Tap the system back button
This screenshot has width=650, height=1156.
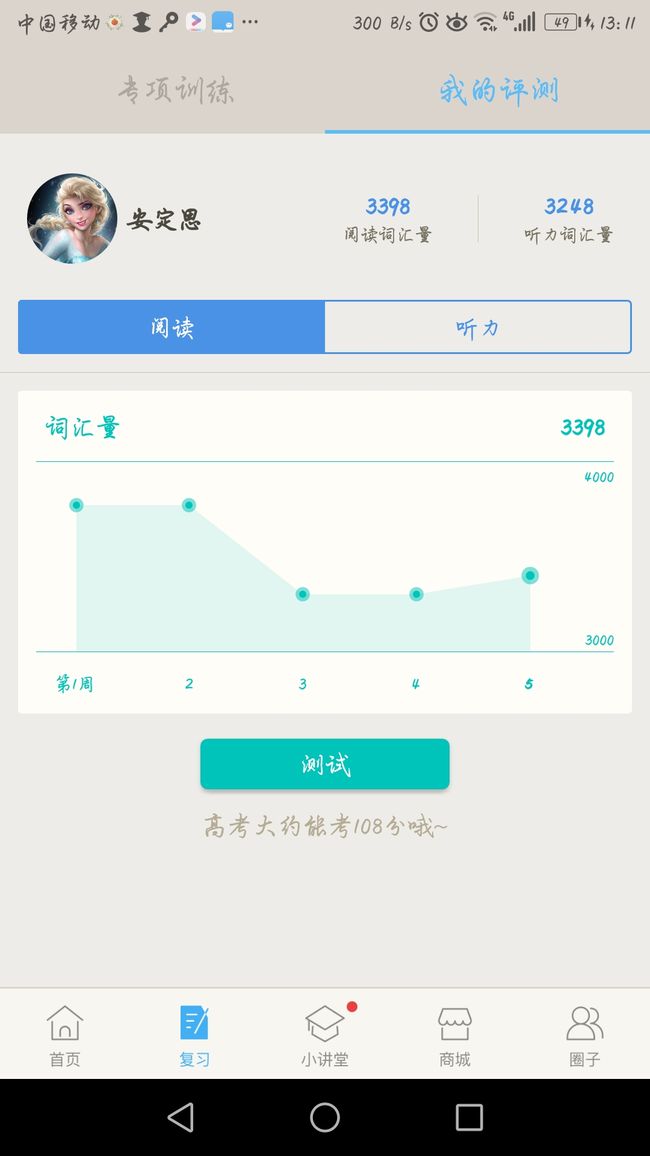point(181,1117)
